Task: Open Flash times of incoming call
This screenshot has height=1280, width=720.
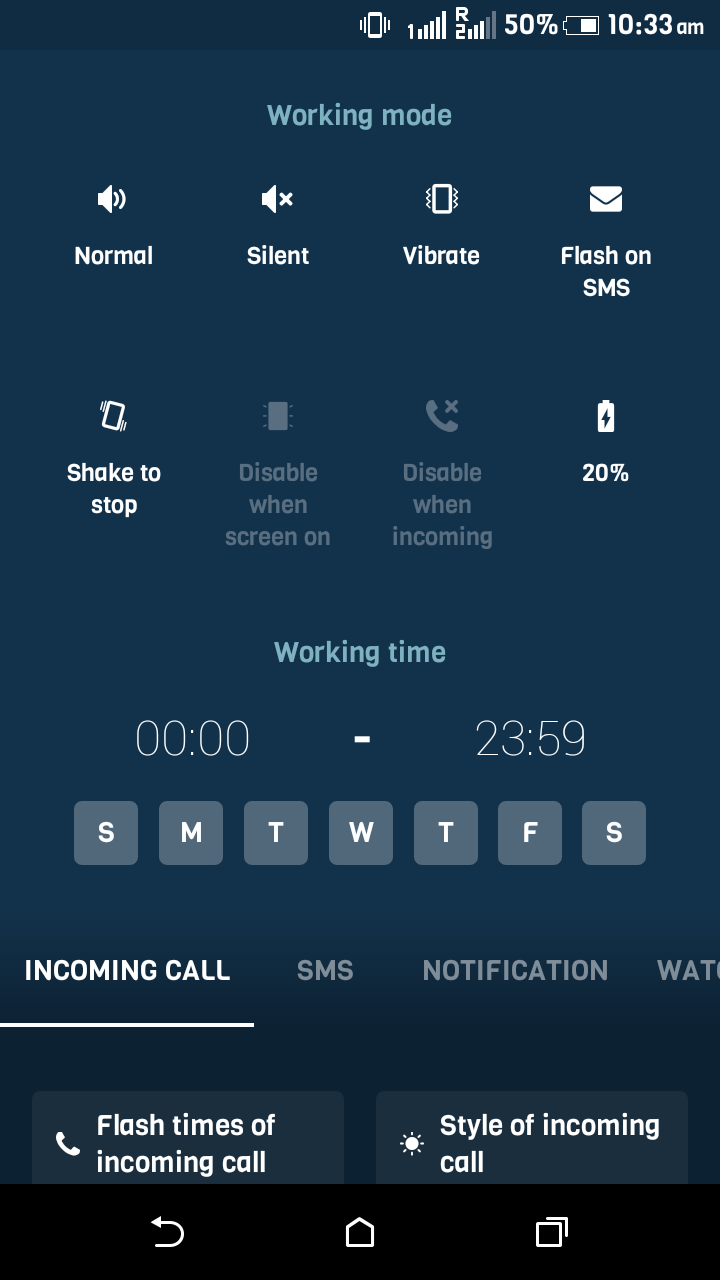Action: (x=188, y=1142)
